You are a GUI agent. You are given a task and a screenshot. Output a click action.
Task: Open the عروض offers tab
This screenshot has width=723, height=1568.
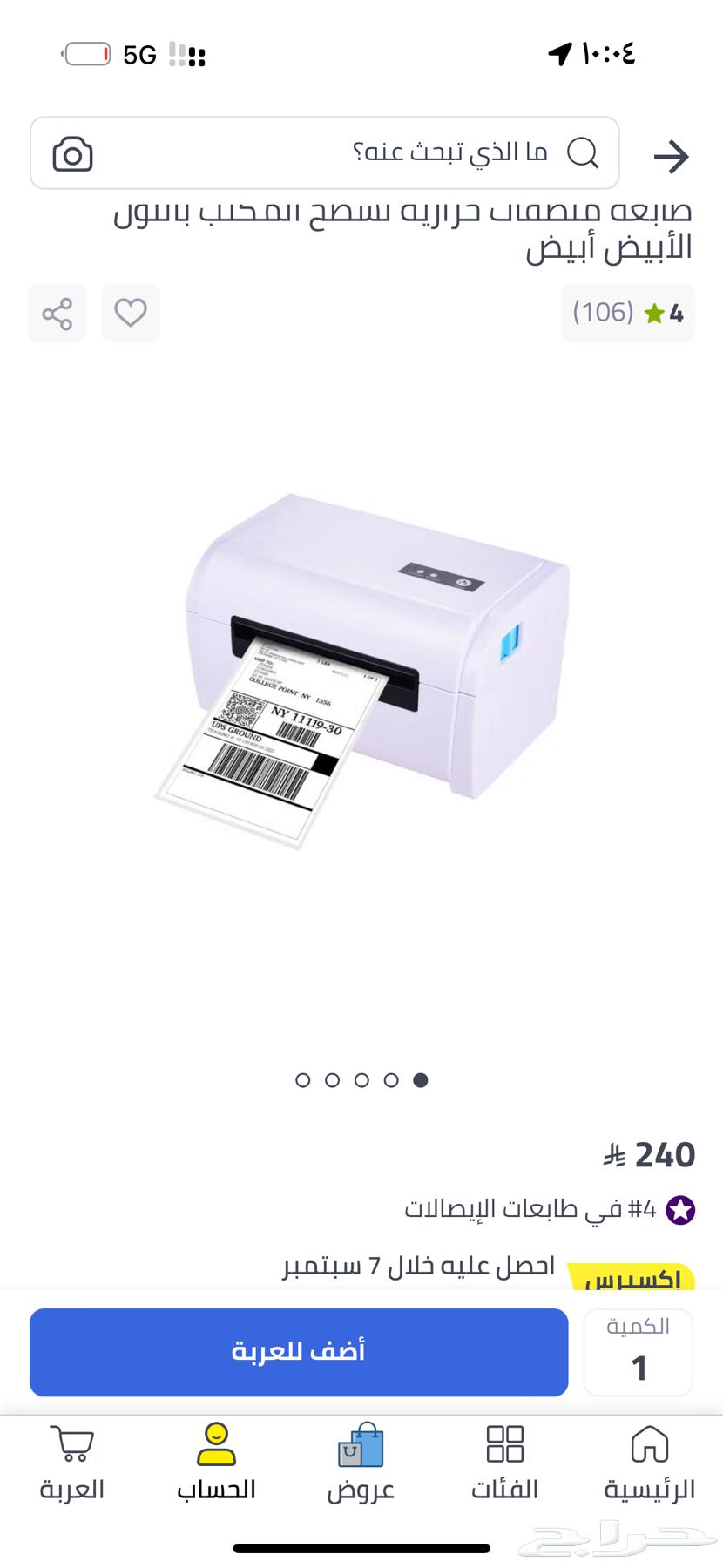click(x=361, y=1463)
